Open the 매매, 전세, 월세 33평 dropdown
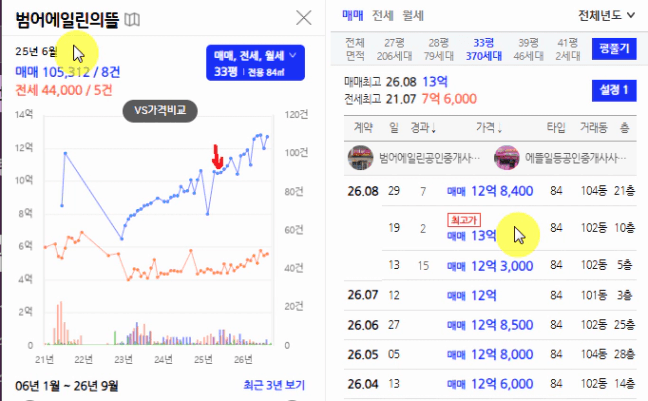The height and width of the screenshot is (401, 648). click(x=255, y=63)
